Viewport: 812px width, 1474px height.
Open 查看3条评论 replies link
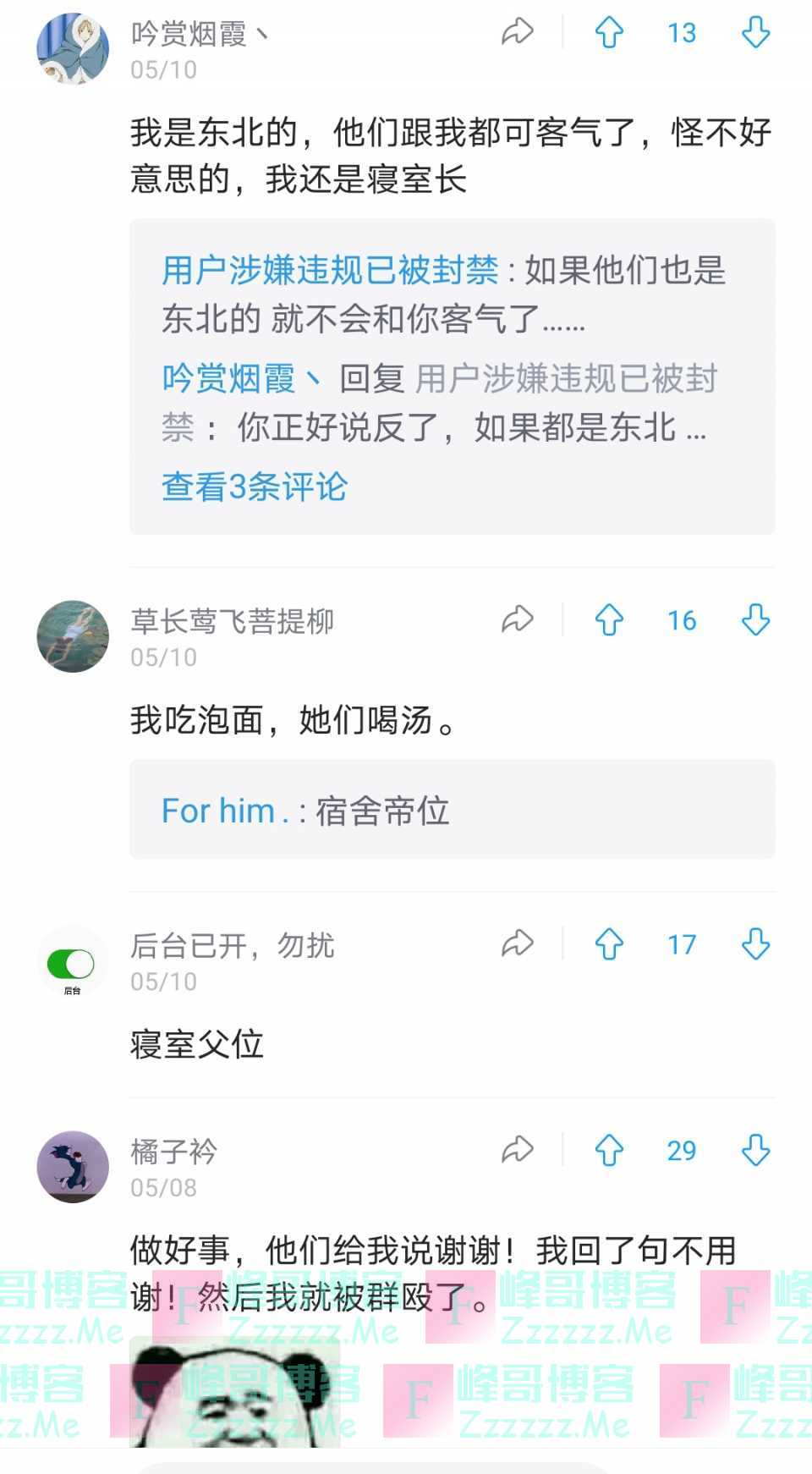click(255, 487)
